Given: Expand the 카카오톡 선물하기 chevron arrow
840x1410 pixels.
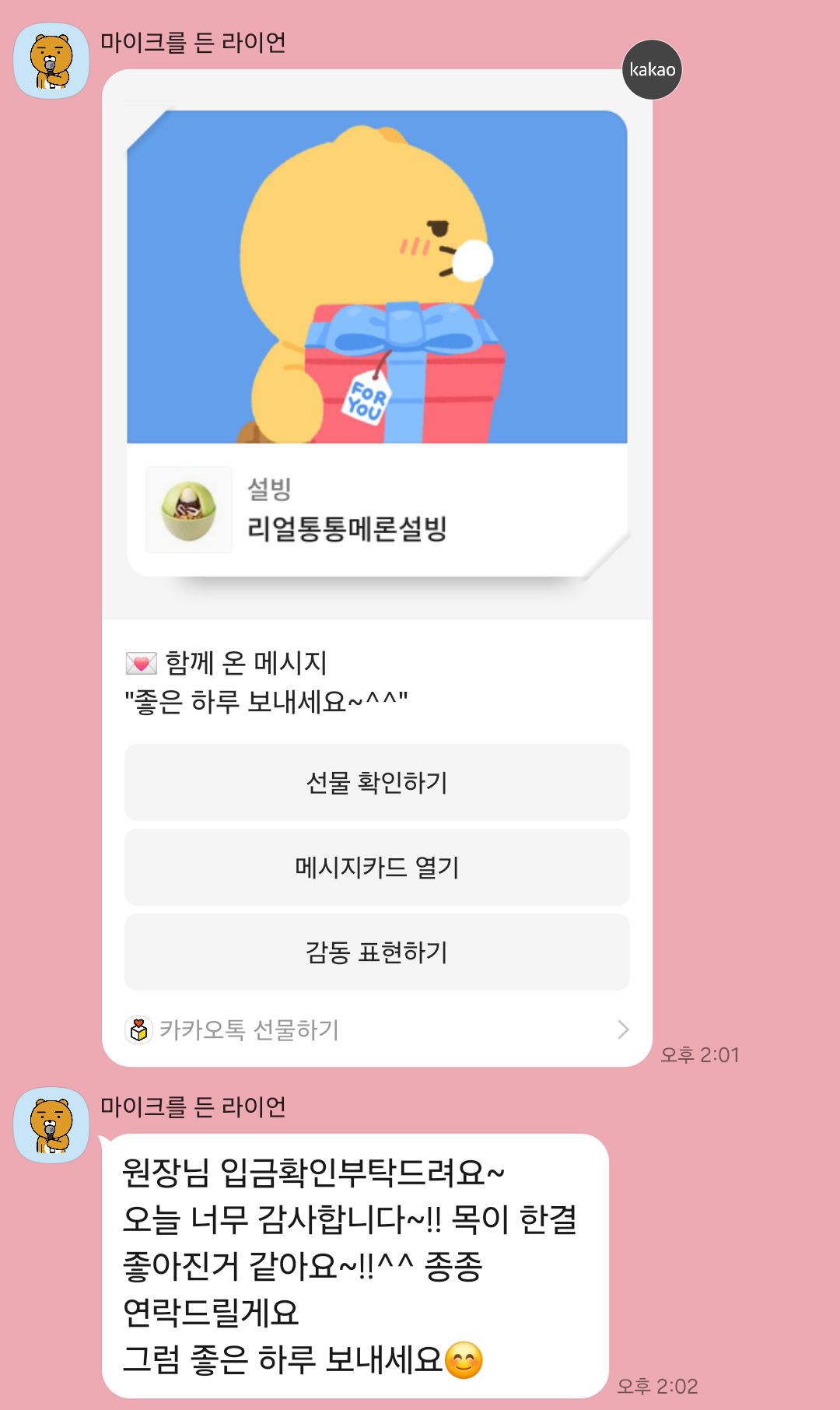Looking at the screenshot, I should tap(622, 1031).
